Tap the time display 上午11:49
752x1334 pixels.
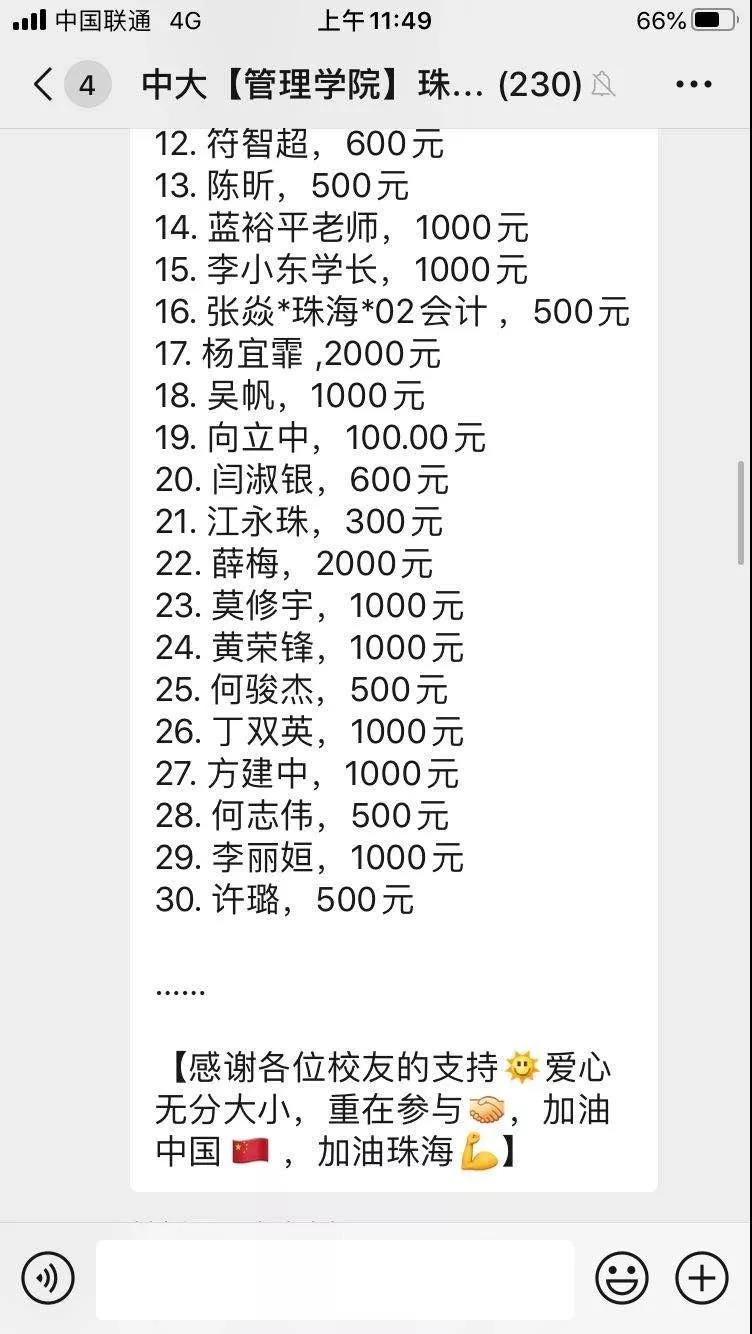375,20
